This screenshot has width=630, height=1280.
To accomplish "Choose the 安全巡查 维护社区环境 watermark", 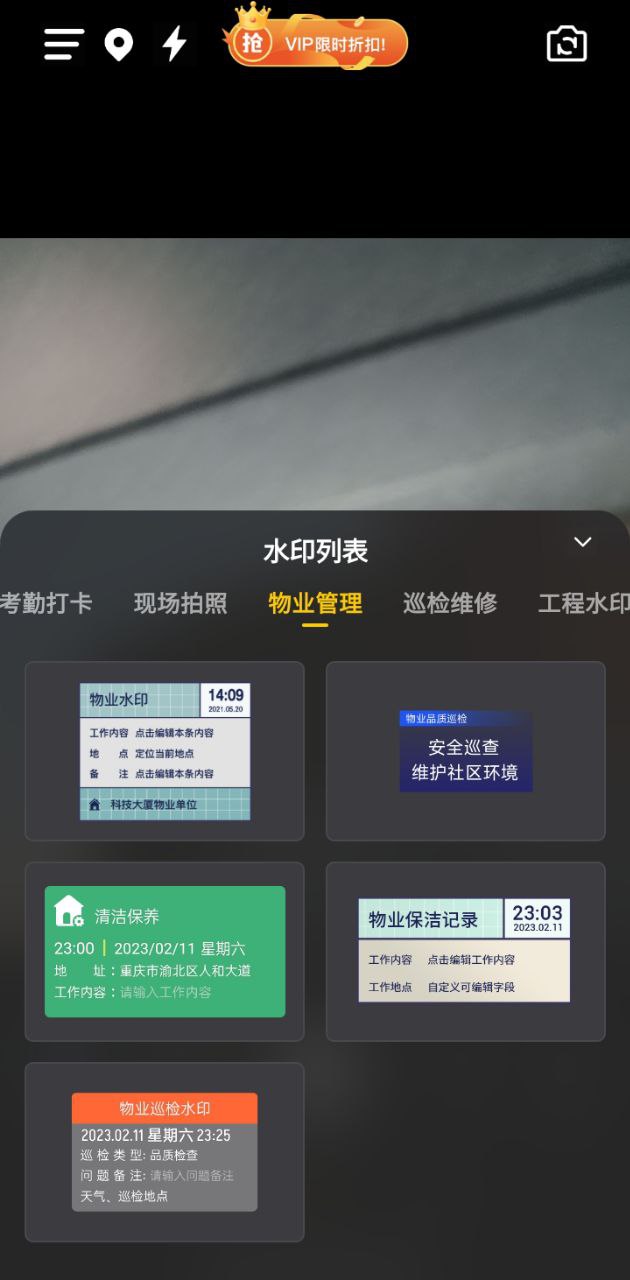I will click(x=466, y=751).
